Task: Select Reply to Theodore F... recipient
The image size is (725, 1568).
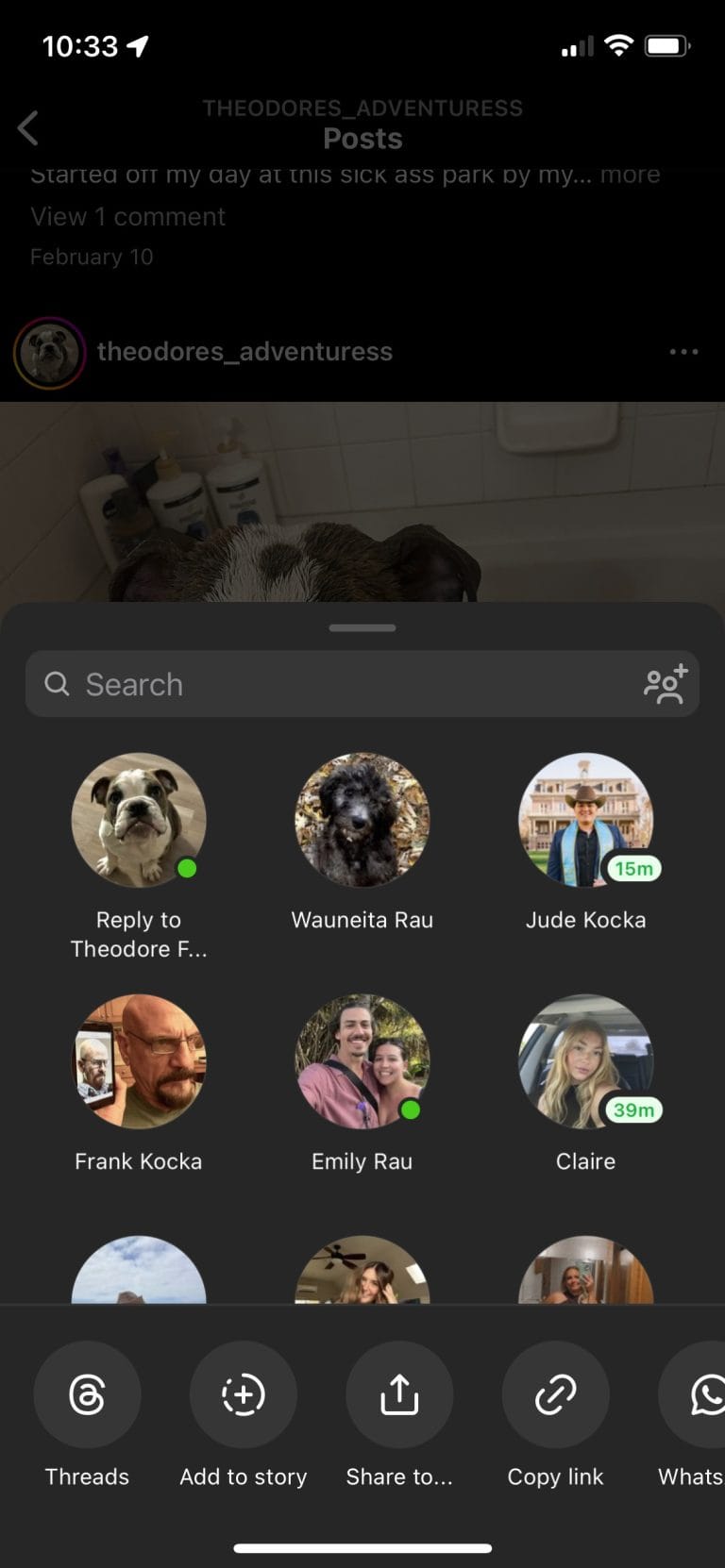Action: pyautogui.click(x=139, y=820)
